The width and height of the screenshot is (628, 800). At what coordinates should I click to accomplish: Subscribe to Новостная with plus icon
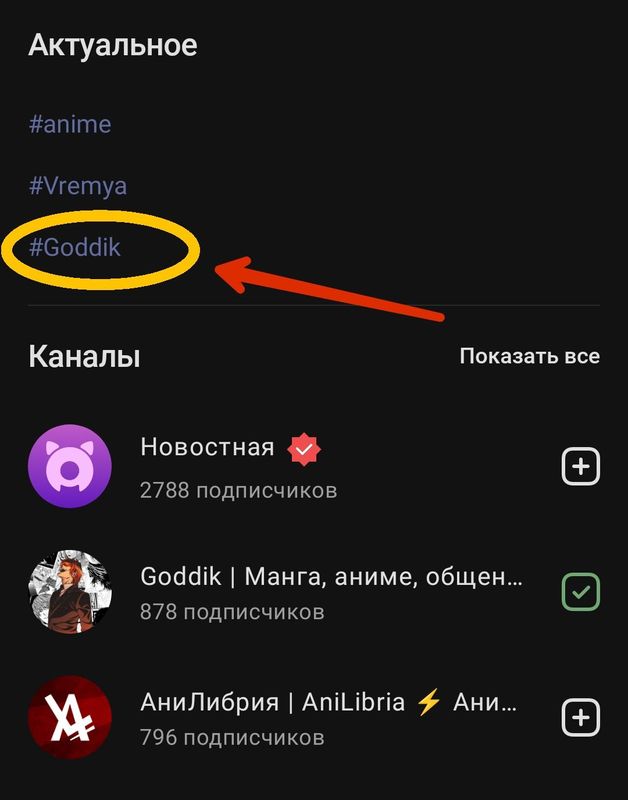pos(581,466)
